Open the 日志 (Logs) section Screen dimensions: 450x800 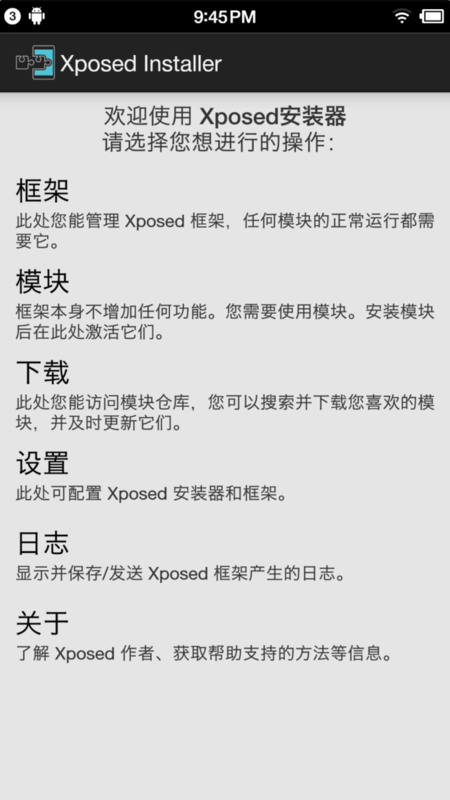(x=225, y=556)
